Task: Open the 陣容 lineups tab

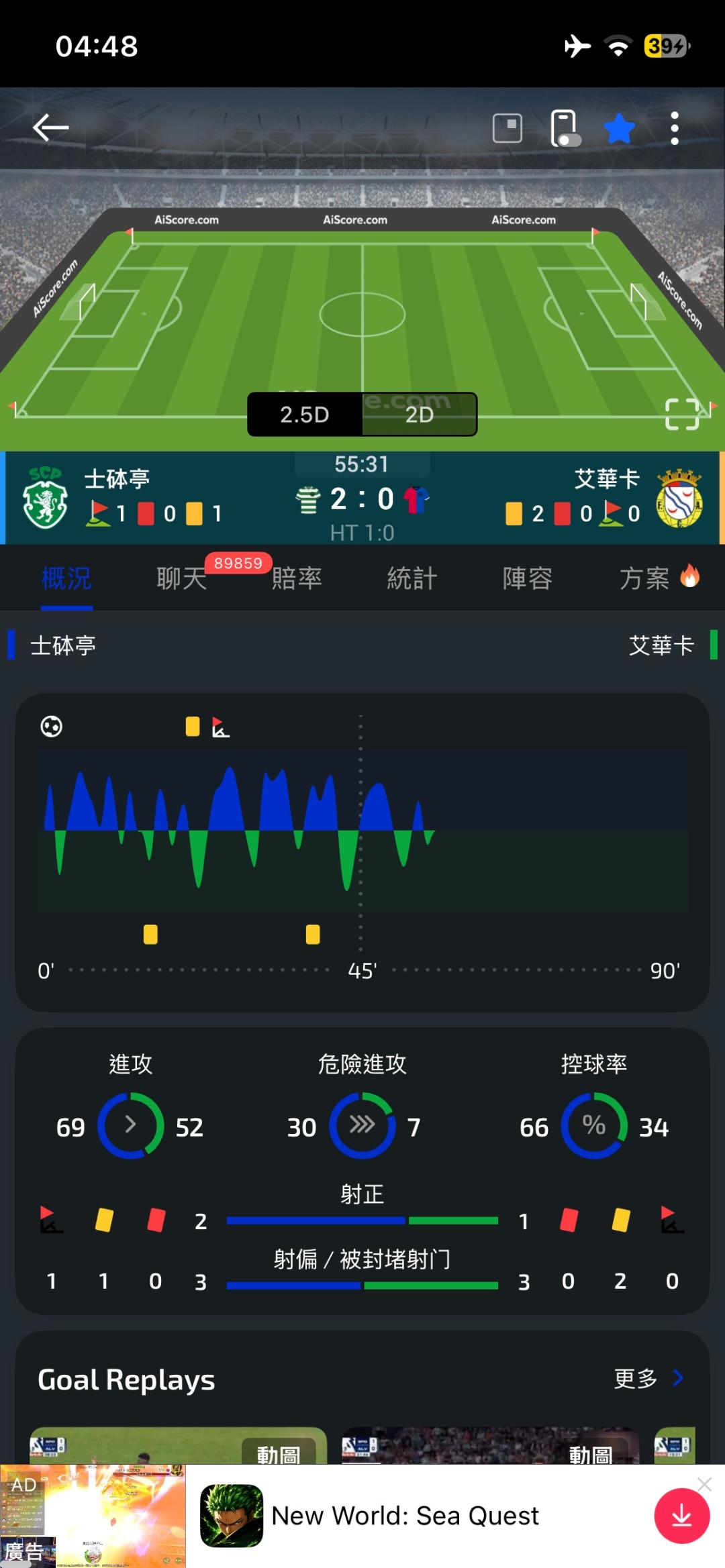Action: pyautogui.click(x=528, y=578)
